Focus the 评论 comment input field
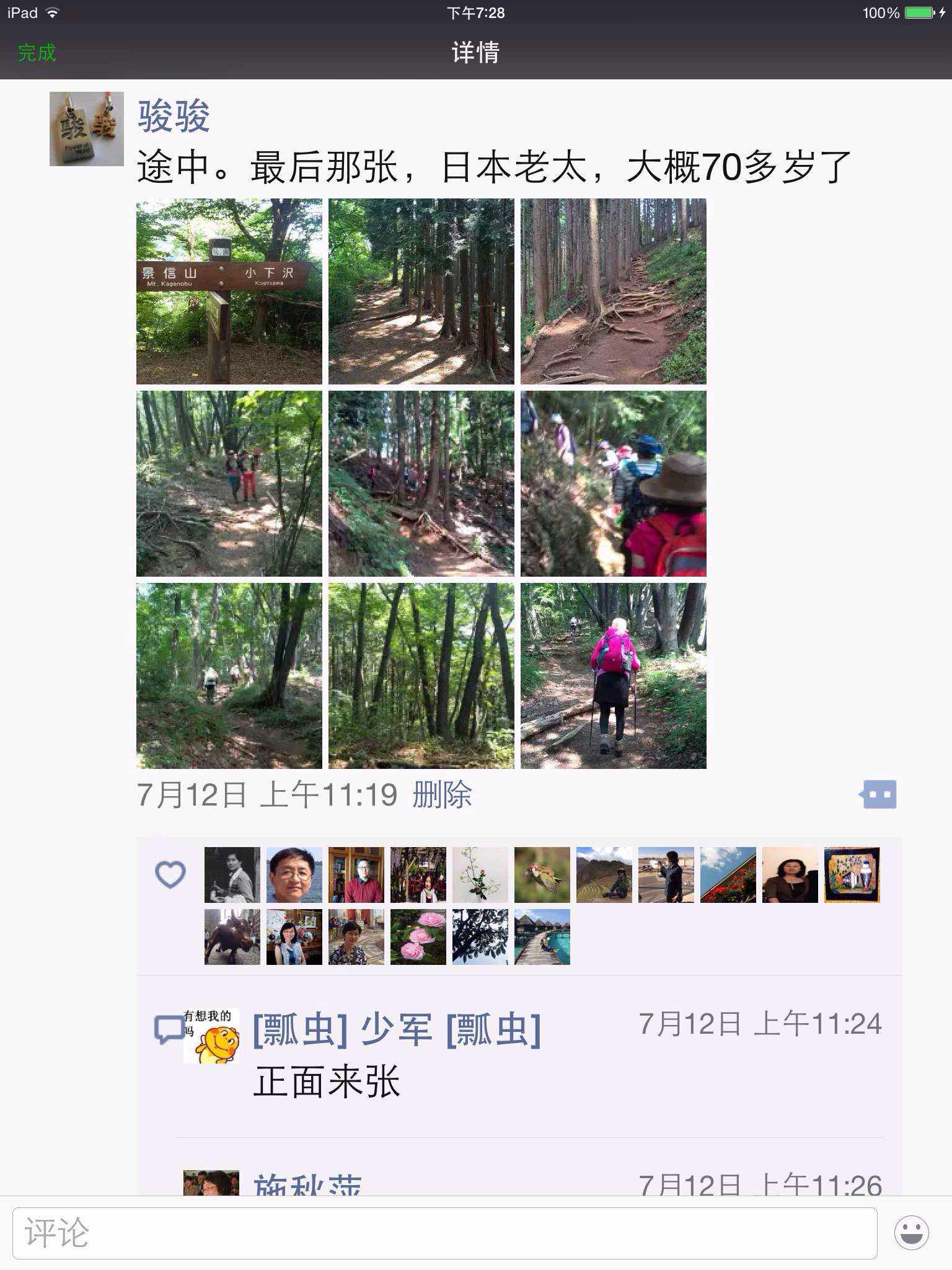Screen dimensions: 952x1270 pos(444,1233)
